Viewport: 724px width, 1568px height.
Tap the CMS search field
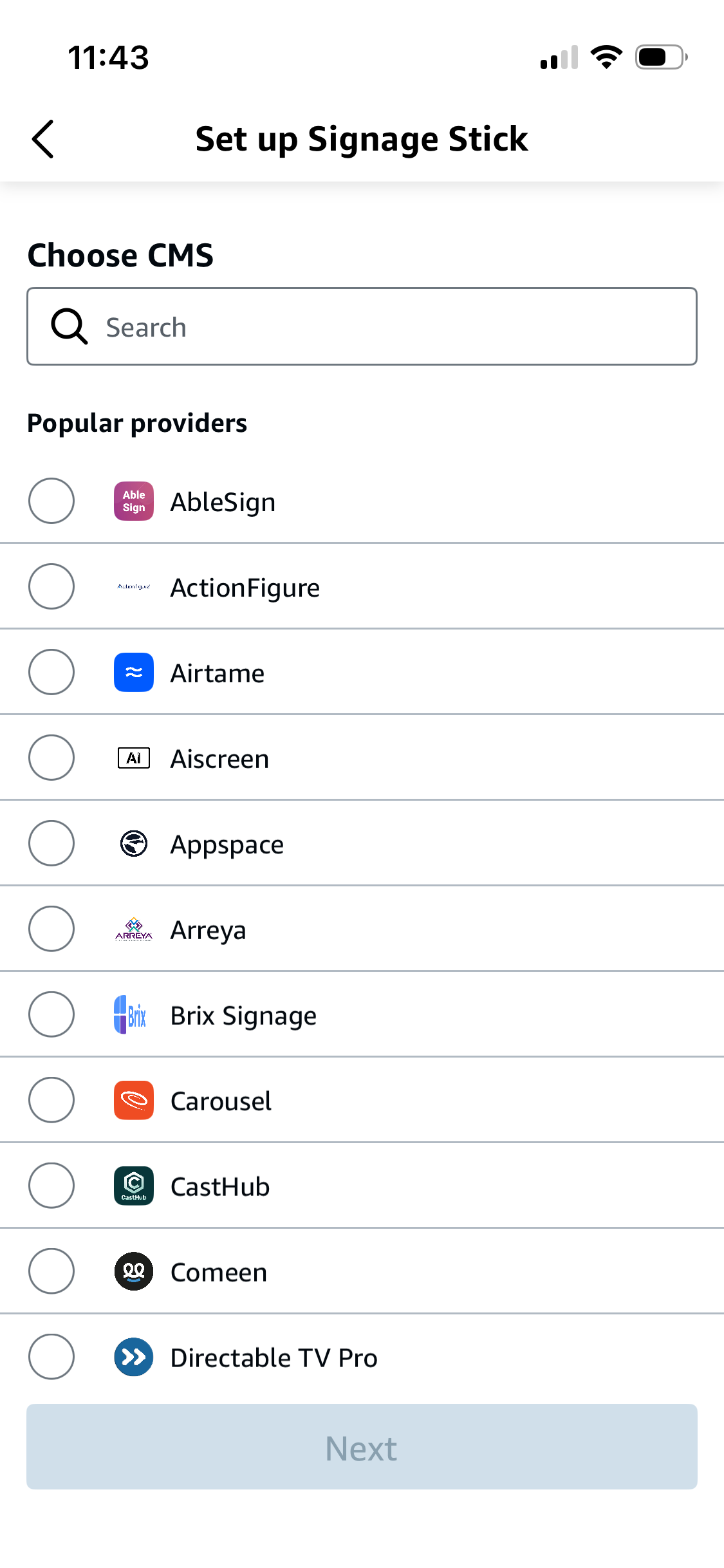click(362, 327)
